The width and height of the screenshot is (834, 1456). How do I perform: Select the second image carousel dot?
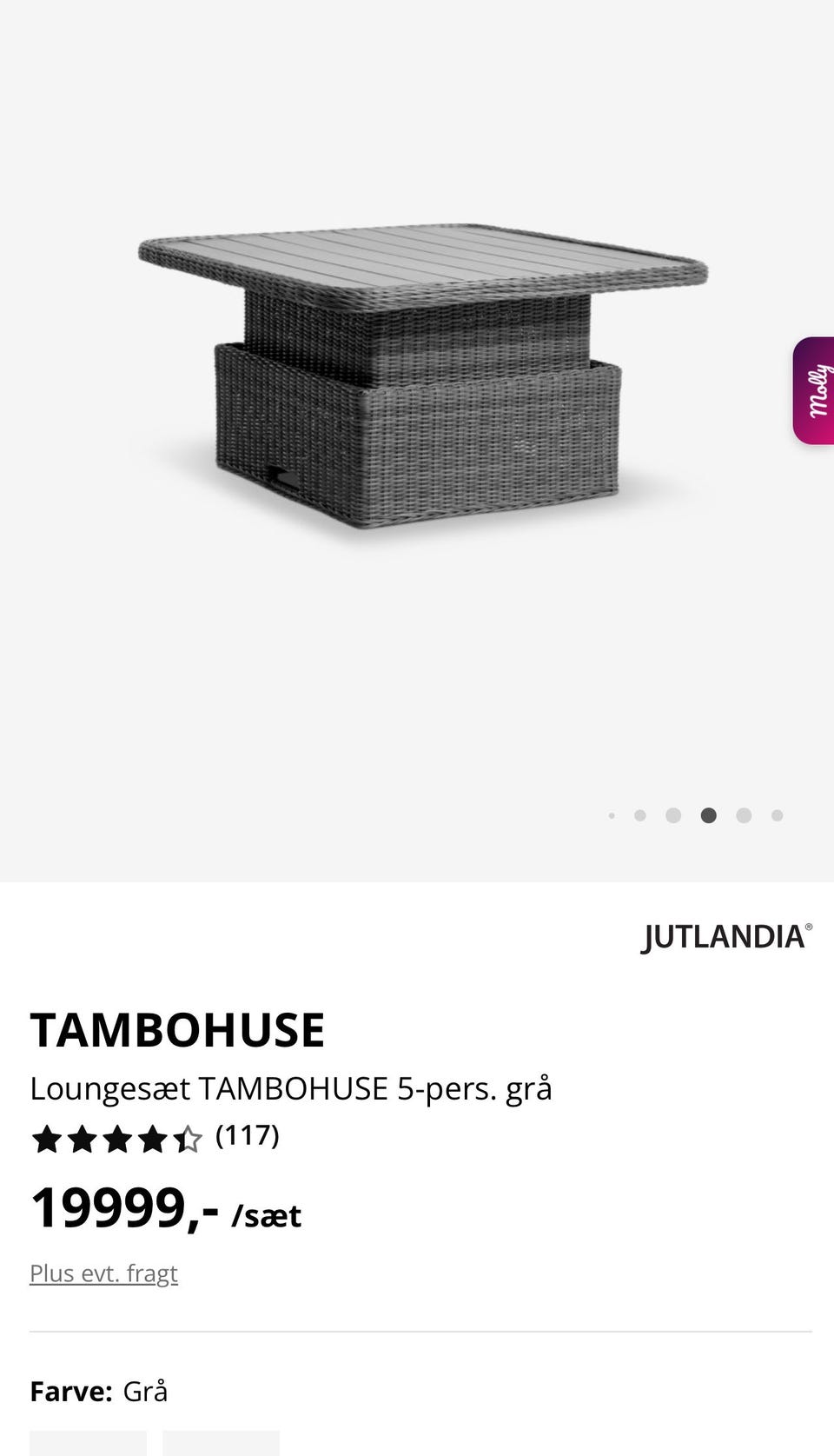pos(641,815)
